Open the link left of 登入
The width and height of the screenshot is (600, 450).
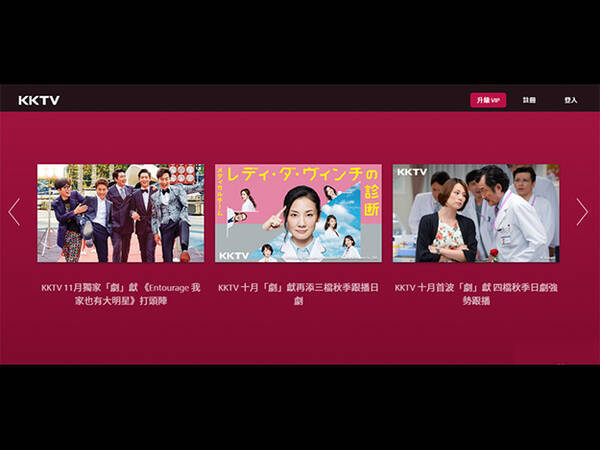point(529,100)
